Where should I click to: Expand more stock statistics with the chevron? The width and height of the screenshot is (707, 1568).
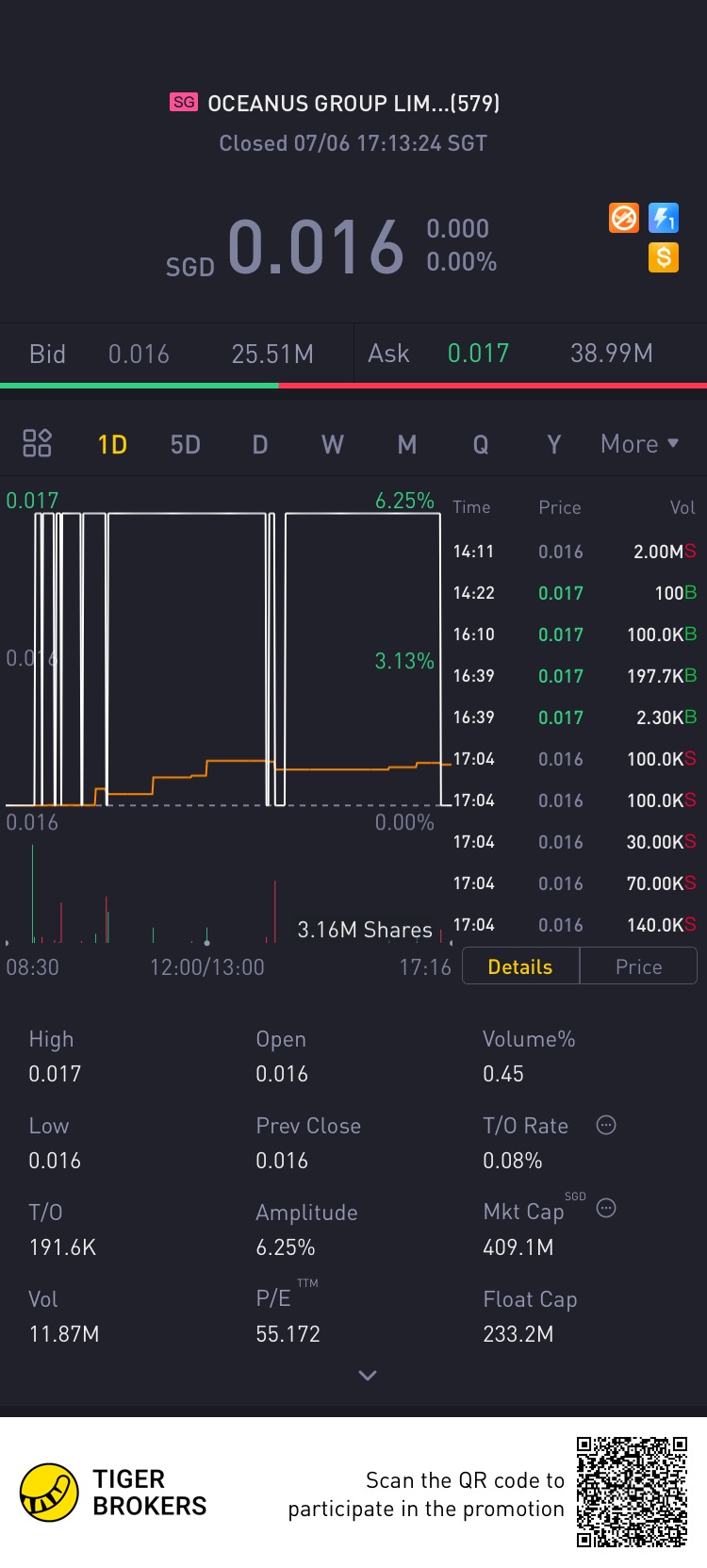(x=368, y=1376)
